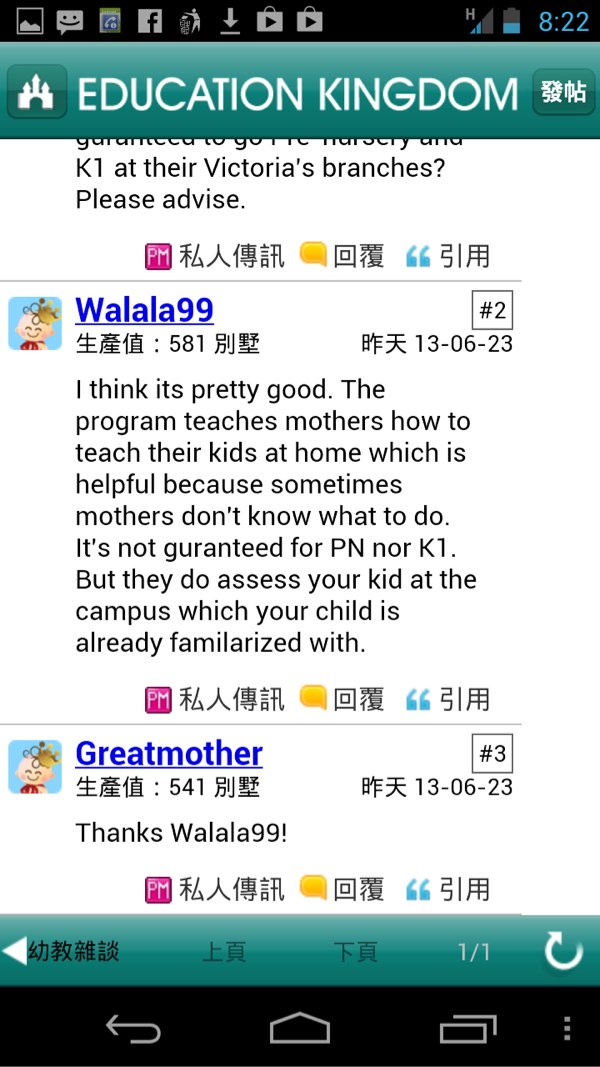The image size is (600, 1067).
Task: Tap the system back button
Action: [x=133, y=1029]
